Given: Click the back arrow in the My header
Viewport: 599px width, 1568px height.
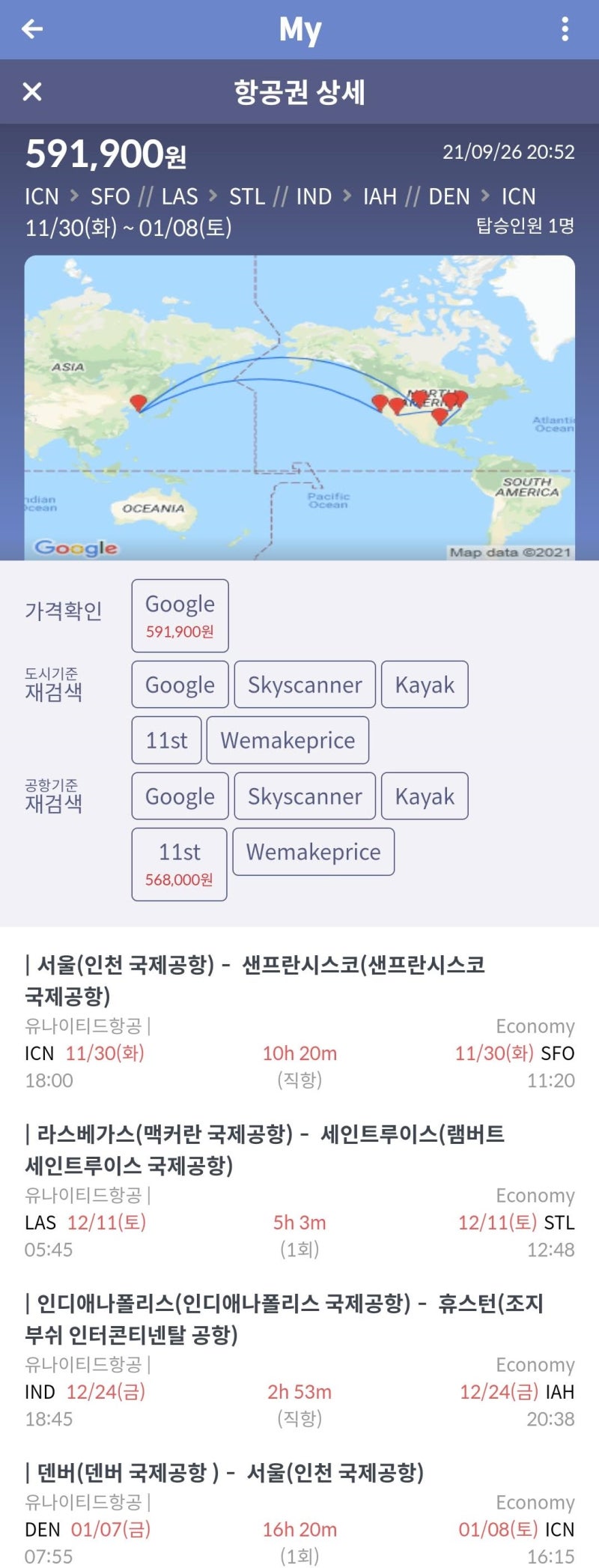Looking at the screenshot, I should [30, 28].
